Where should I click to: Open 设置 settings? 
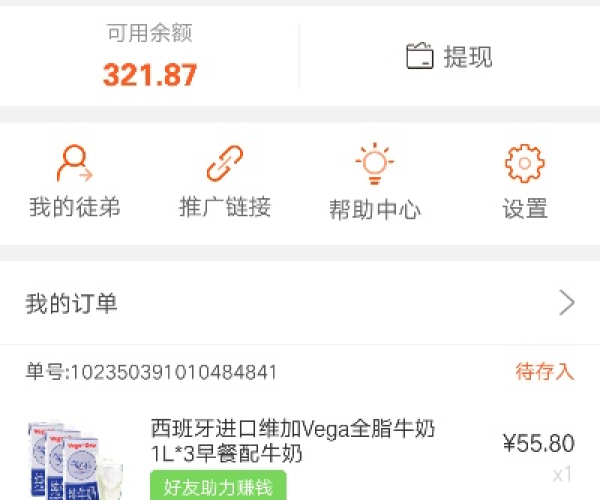(525, 182)
